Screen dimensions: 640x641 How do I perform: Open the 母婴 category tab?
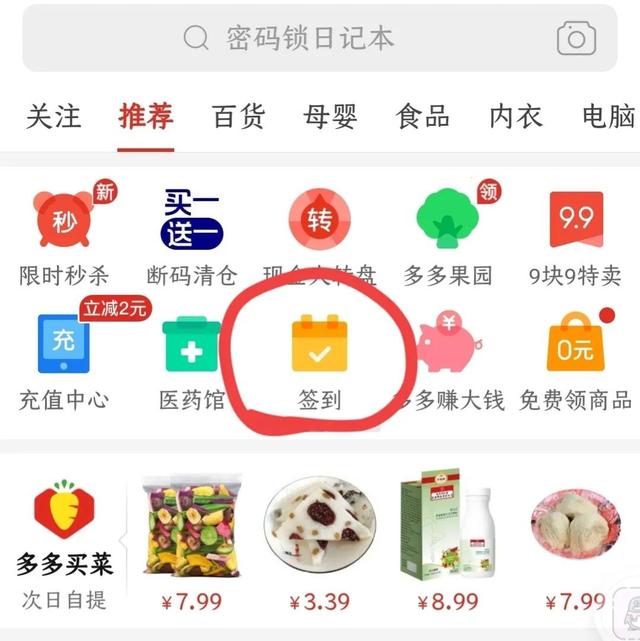click(330, 116)
